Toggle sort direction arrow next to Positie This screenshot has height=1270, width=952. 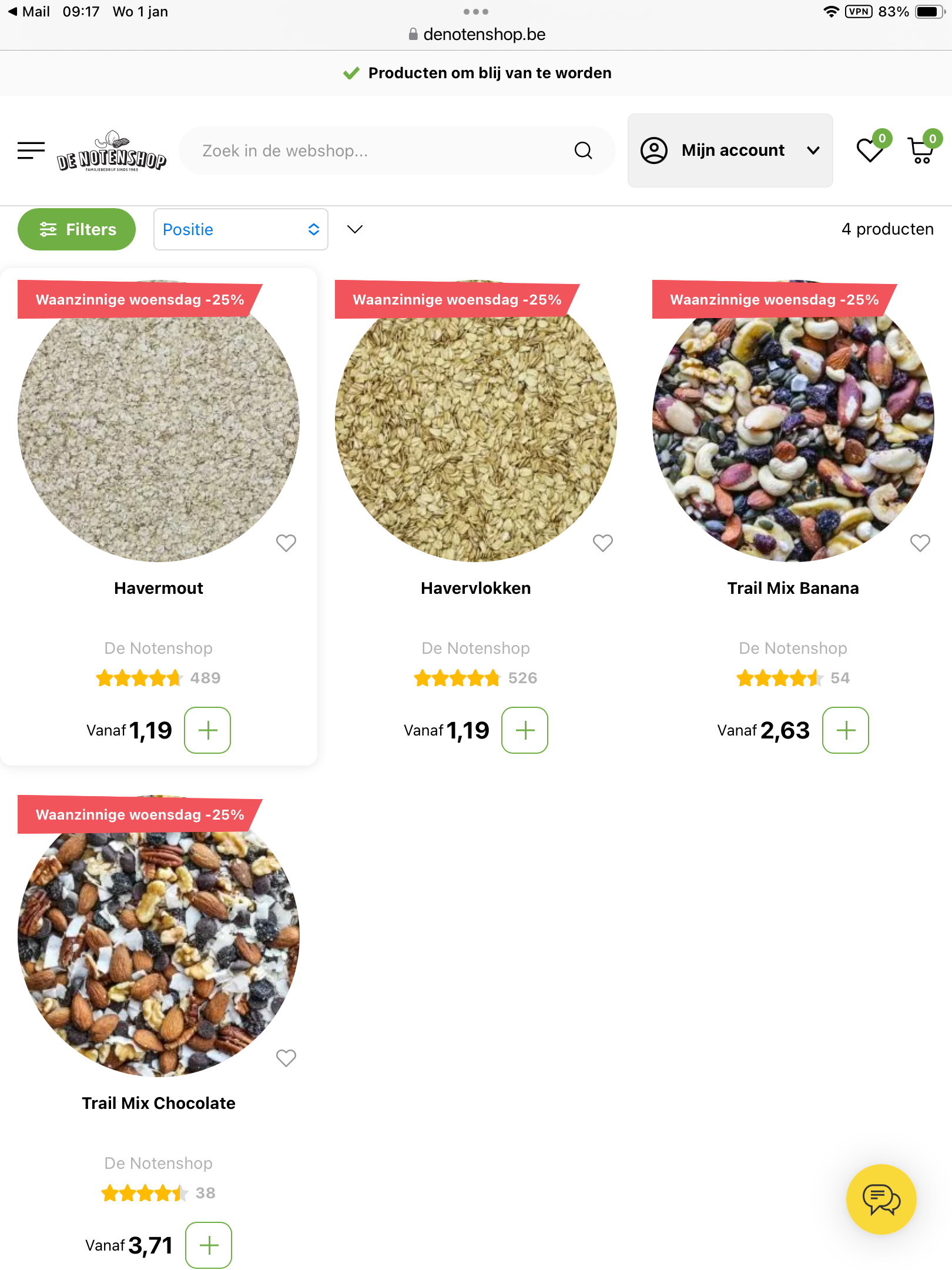tap(355, 229)
